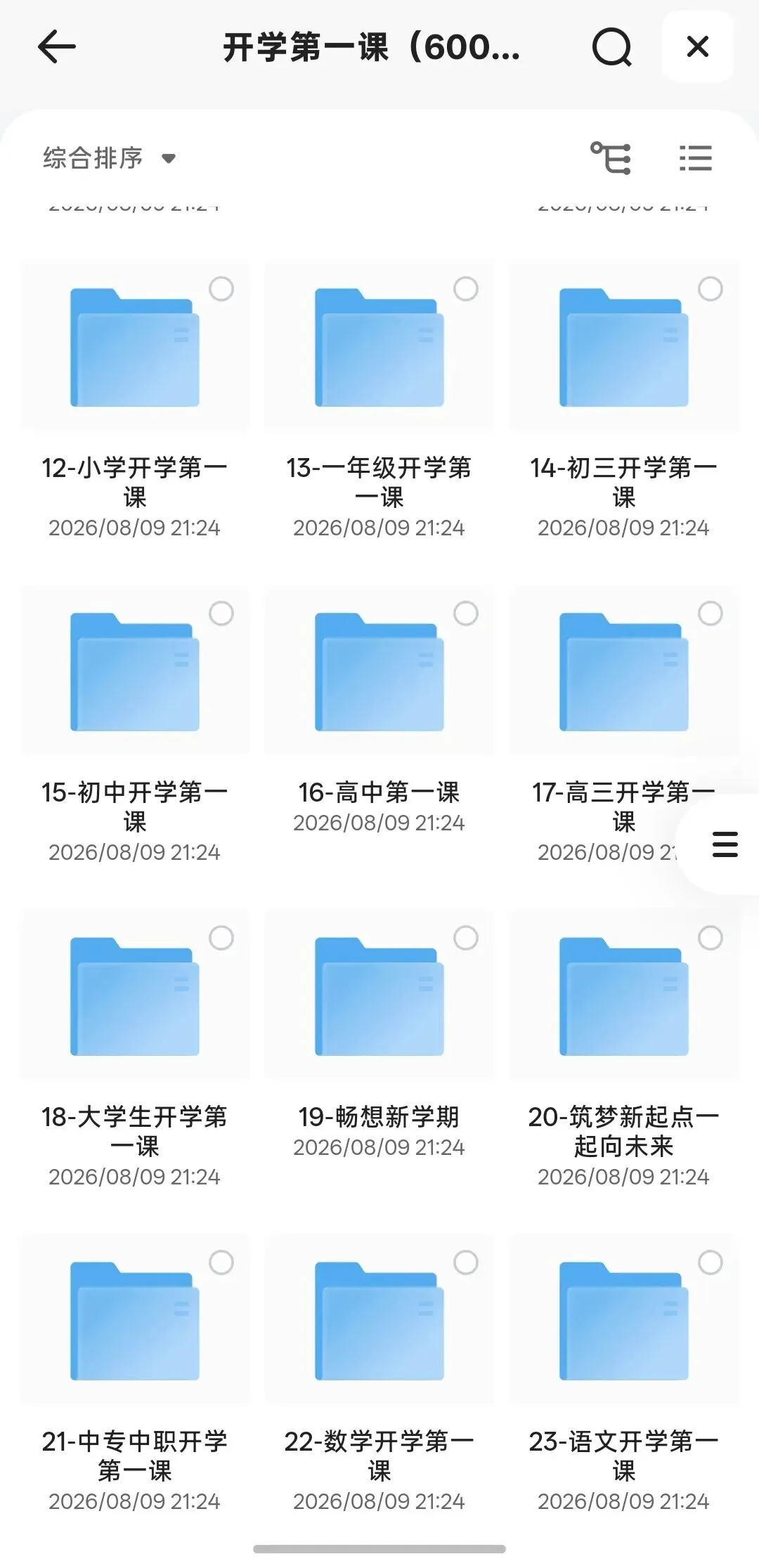Expand the 综合排序 sort dropdown
The image size is (759, 1568).
pos(109,158)
